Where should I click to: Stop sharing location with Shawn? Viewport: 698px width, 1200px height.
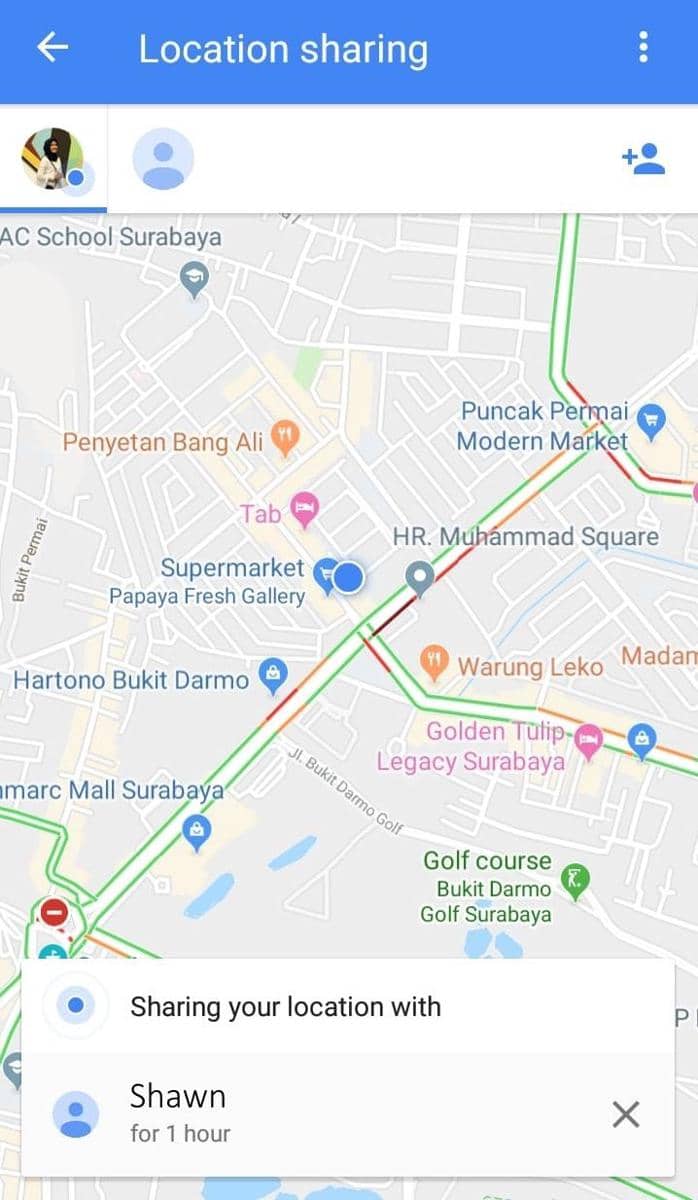coord(626,1114)
